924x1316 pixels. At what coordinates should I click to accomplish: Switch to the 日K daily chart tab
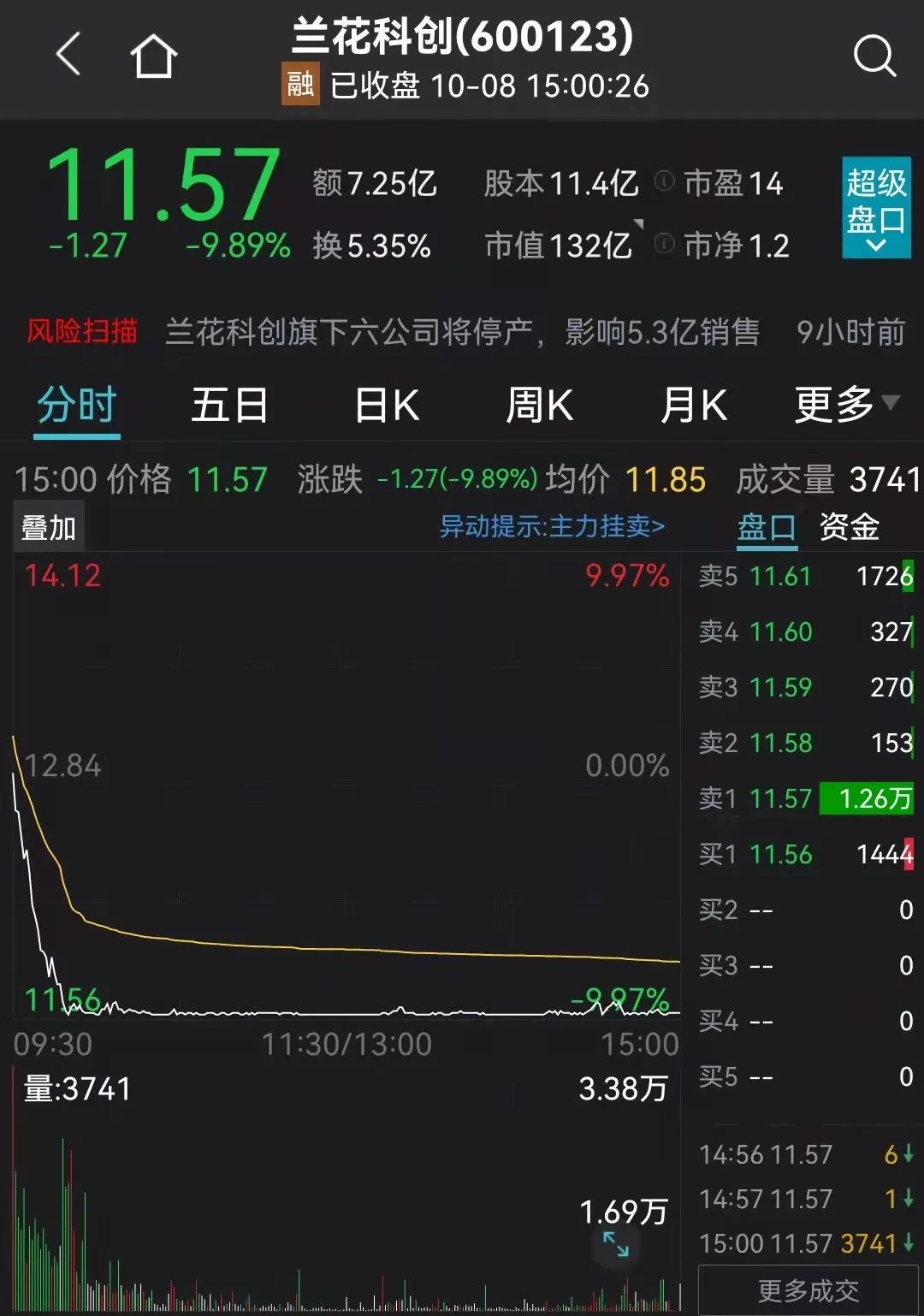click(x=386, y=406)
